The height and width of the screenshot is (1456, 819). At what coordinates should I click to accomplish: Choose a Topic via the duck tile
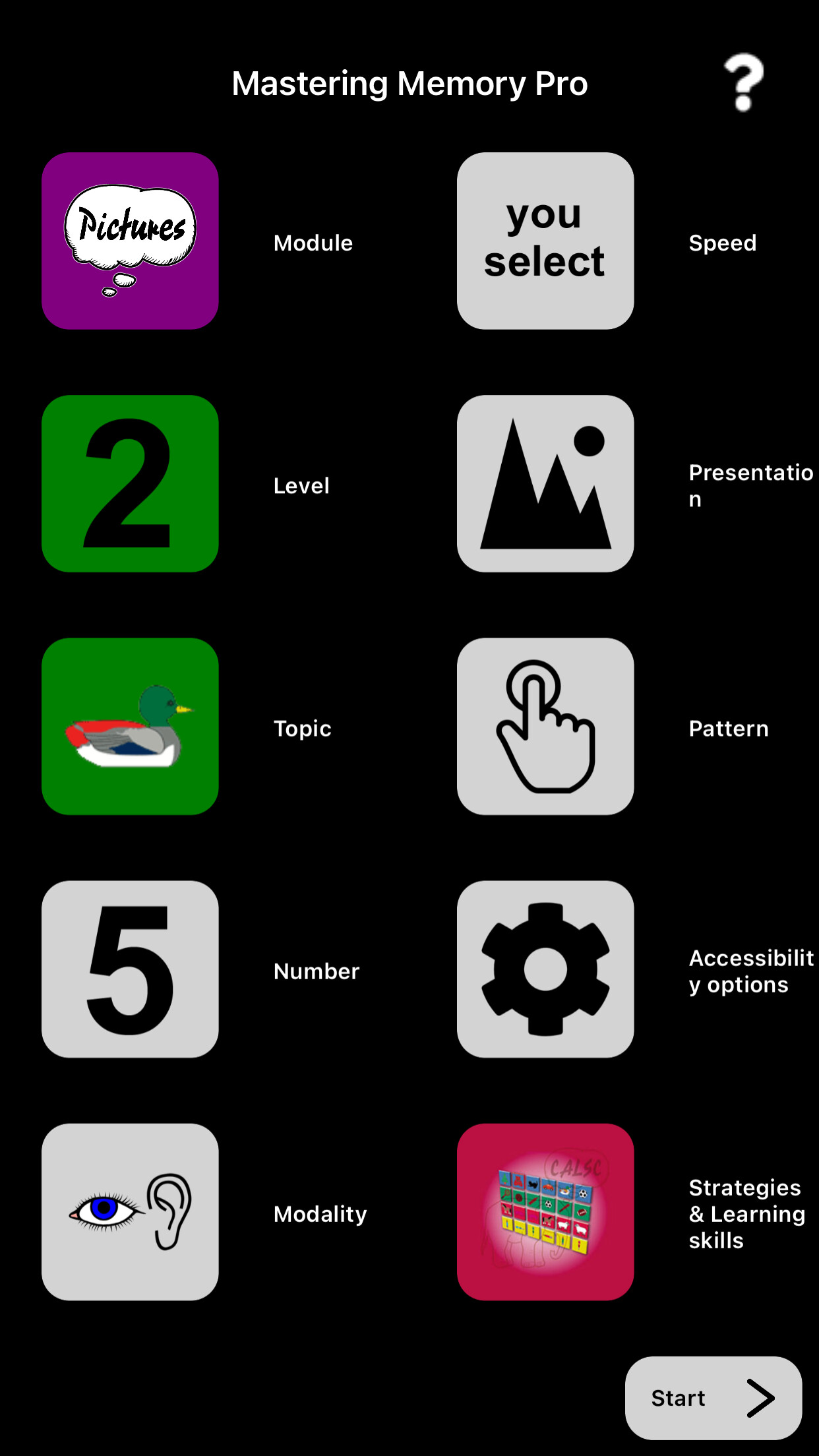point(130,726)
